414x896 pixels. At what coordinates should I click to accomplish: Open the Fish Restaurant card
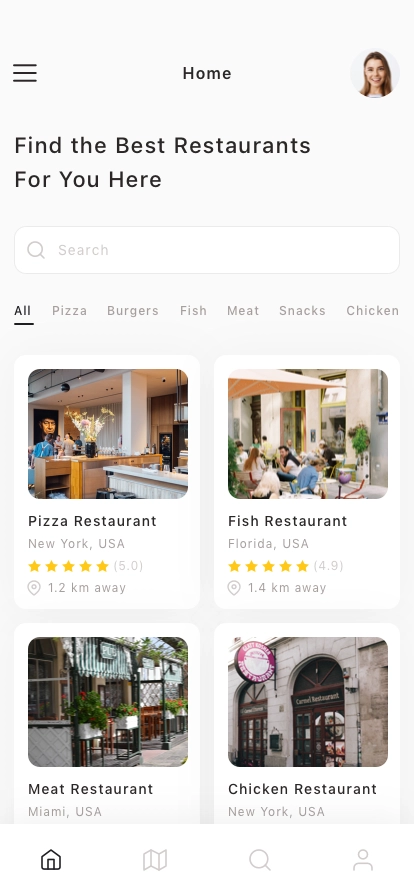coord(307,482)
